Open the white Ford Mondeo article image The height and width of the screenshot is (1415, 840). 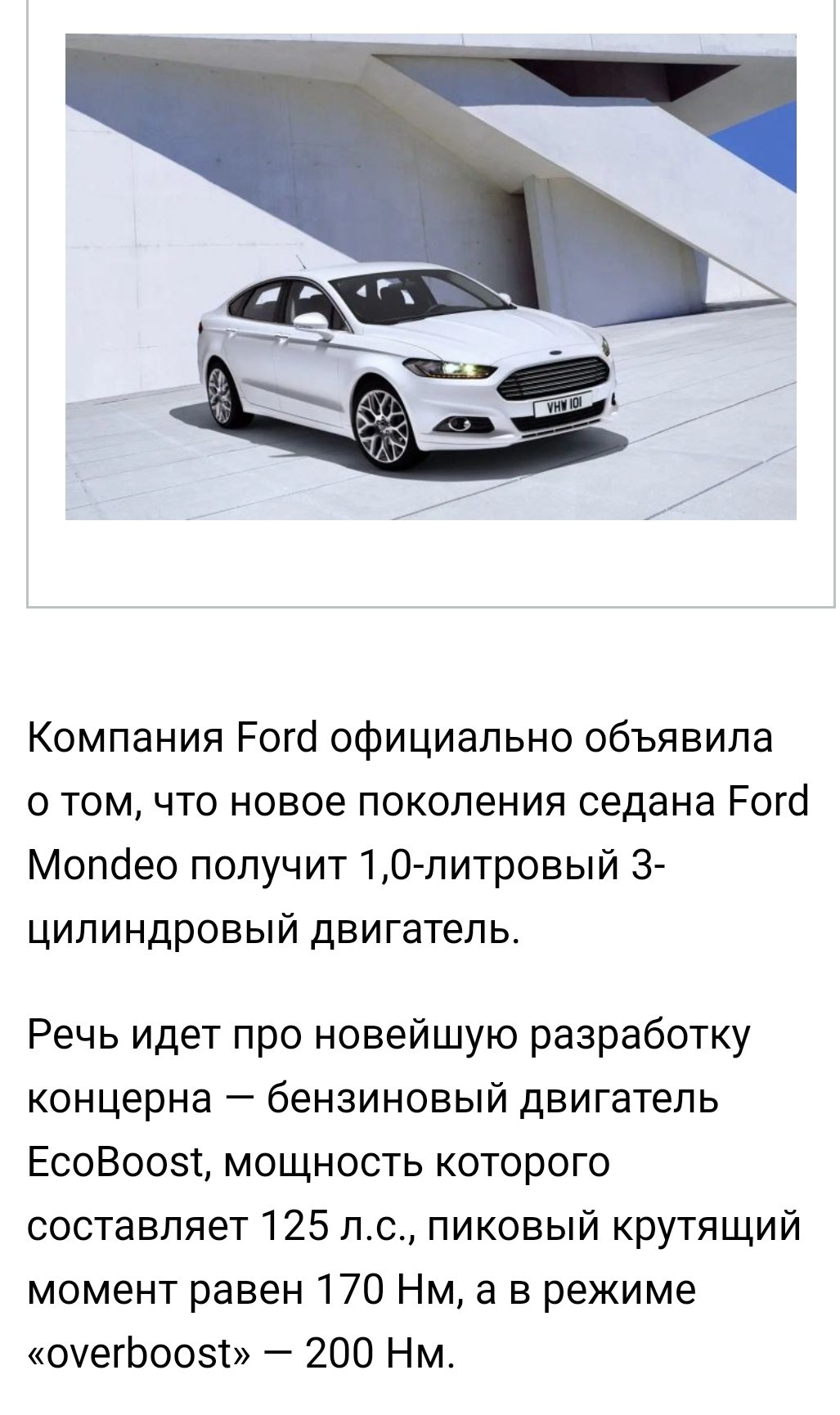point(430,276)
